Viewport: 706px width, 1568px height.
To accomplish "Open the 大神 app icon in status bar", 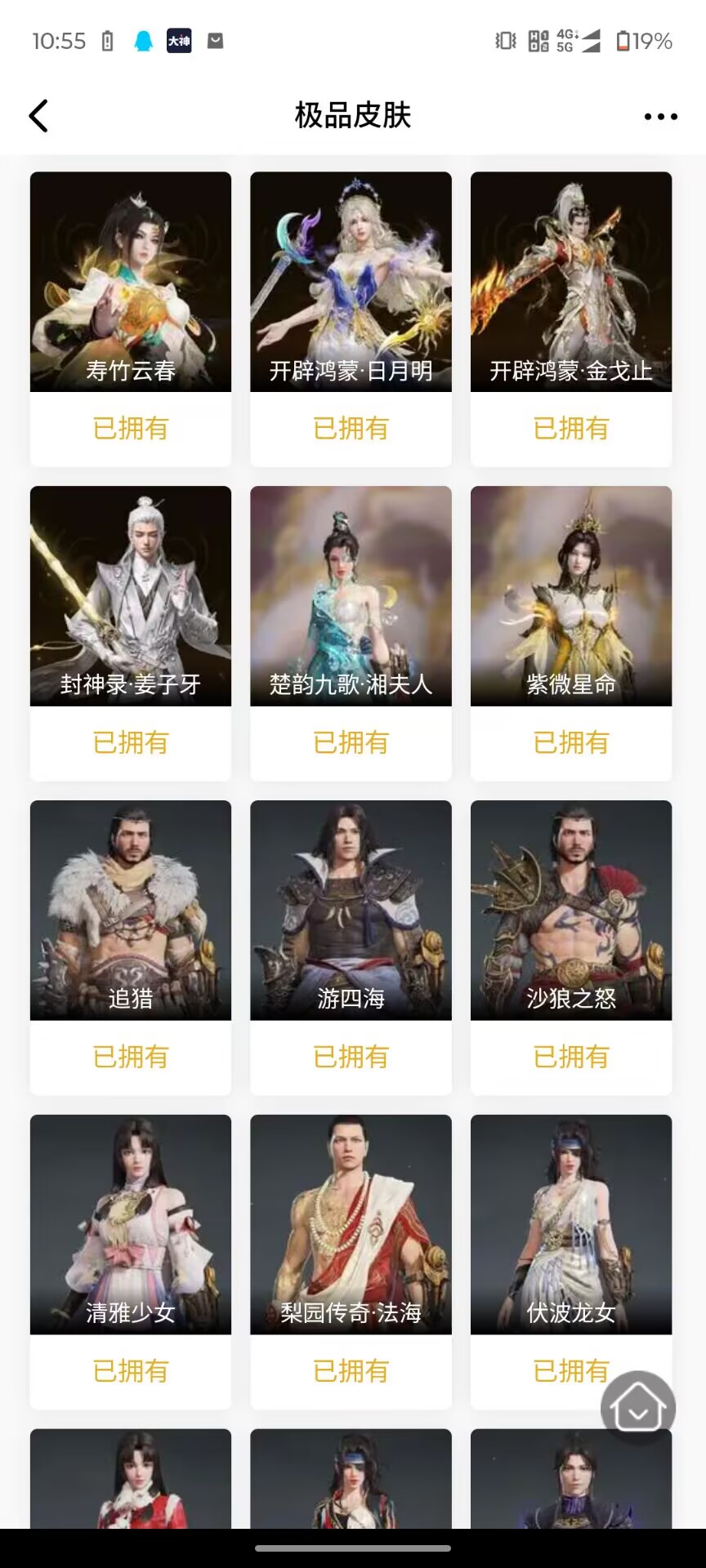I will (179, 41).
